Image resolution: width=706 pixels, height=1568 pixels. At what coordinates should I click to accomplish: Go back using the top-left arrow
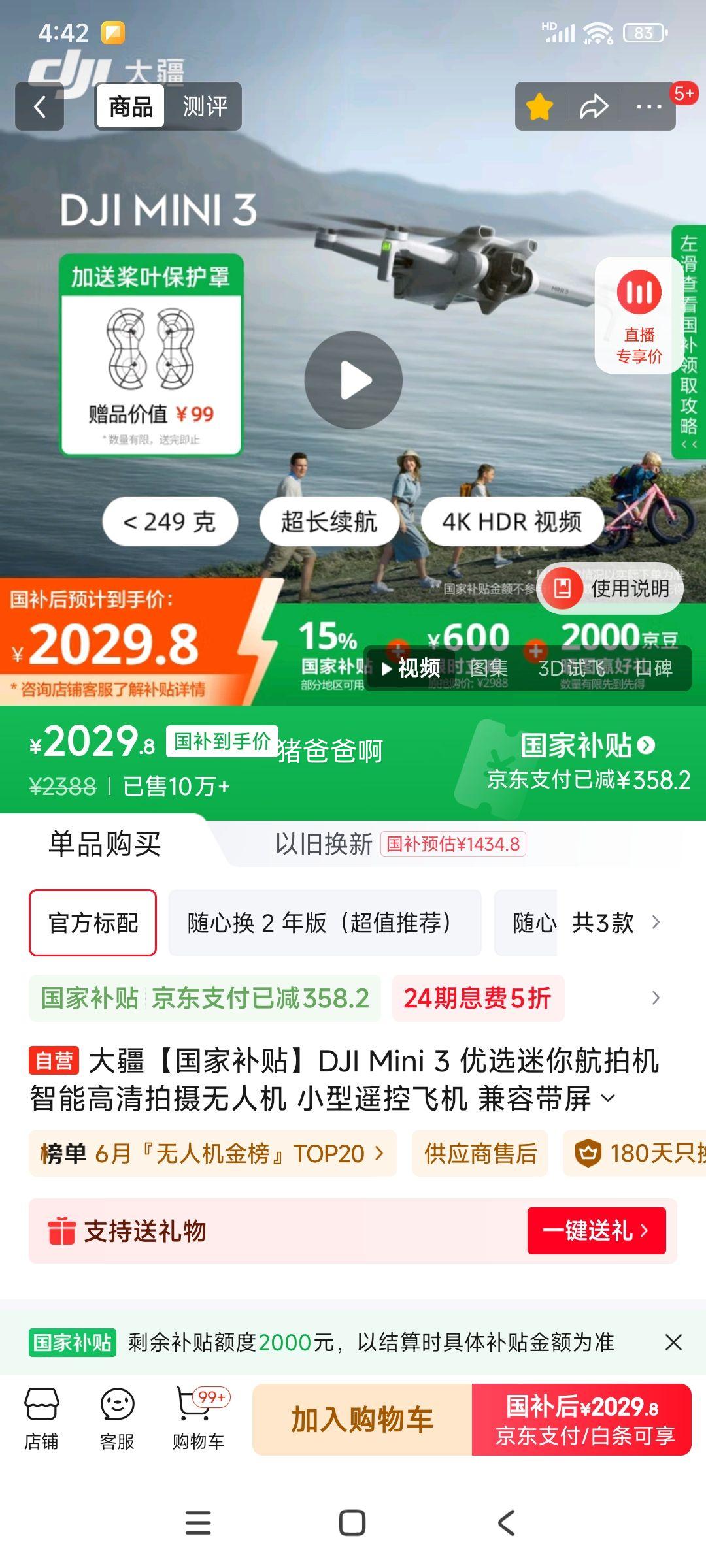tap(40, 106)
